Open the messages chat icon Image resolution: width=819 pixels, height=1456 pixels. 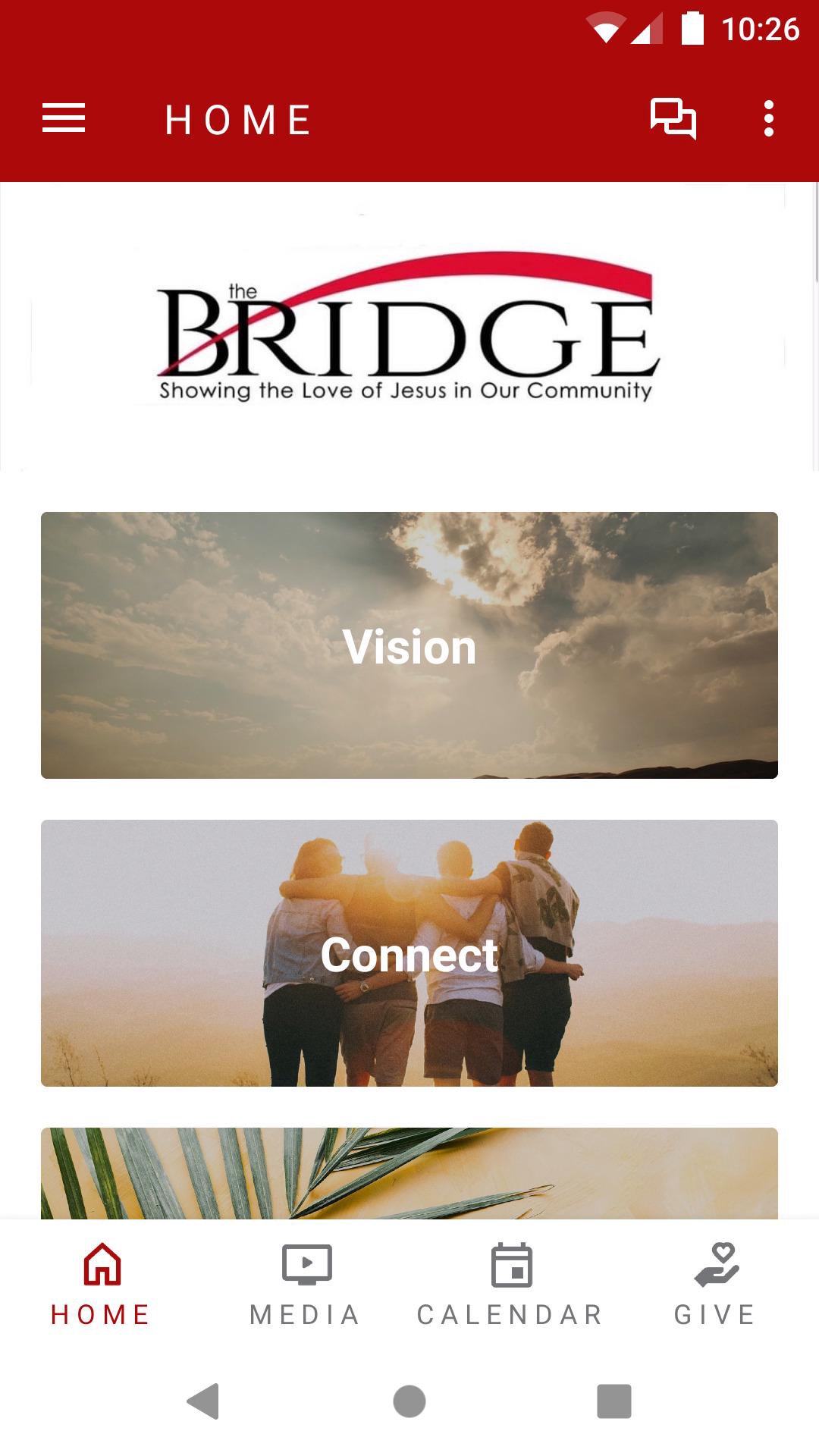[x=673, y=119]
